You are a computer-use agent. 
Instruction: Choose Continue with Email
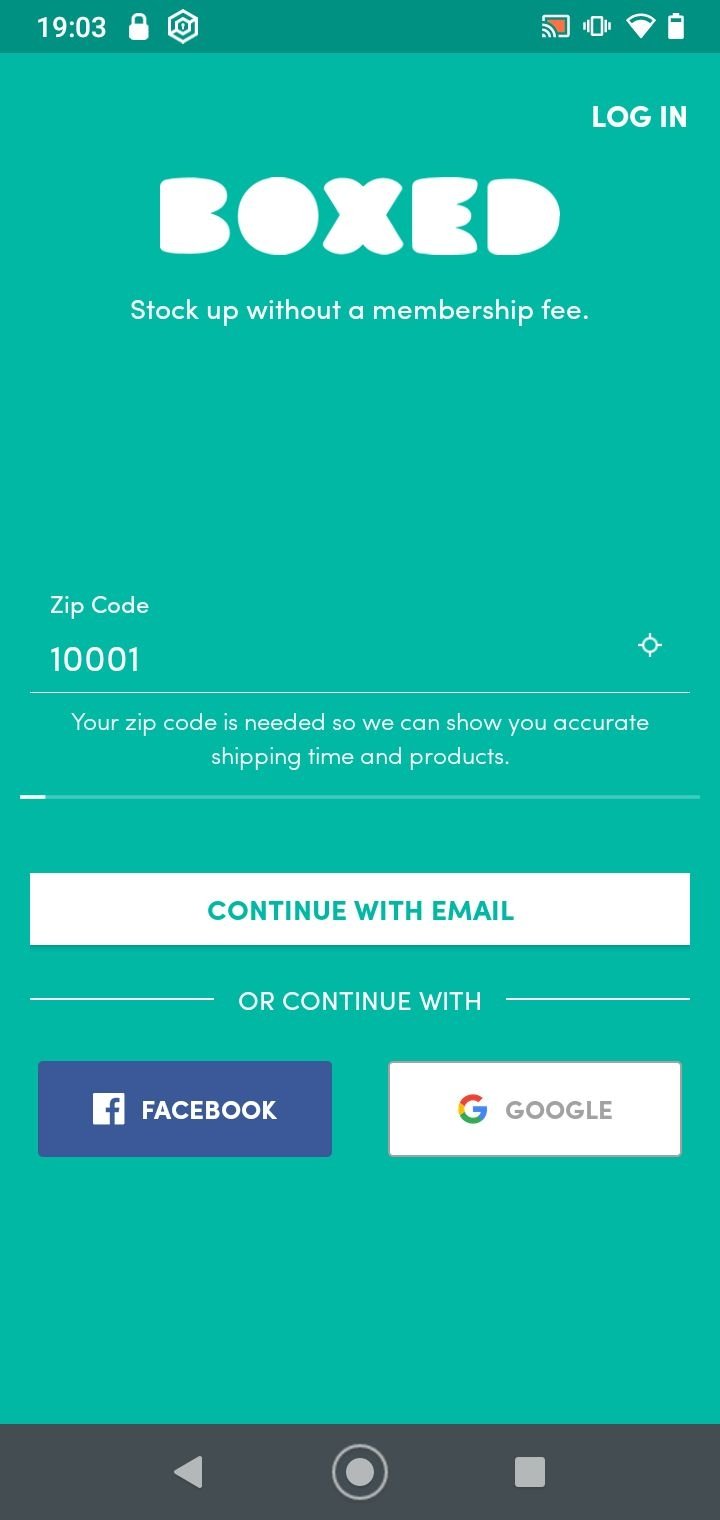[360, 910]
